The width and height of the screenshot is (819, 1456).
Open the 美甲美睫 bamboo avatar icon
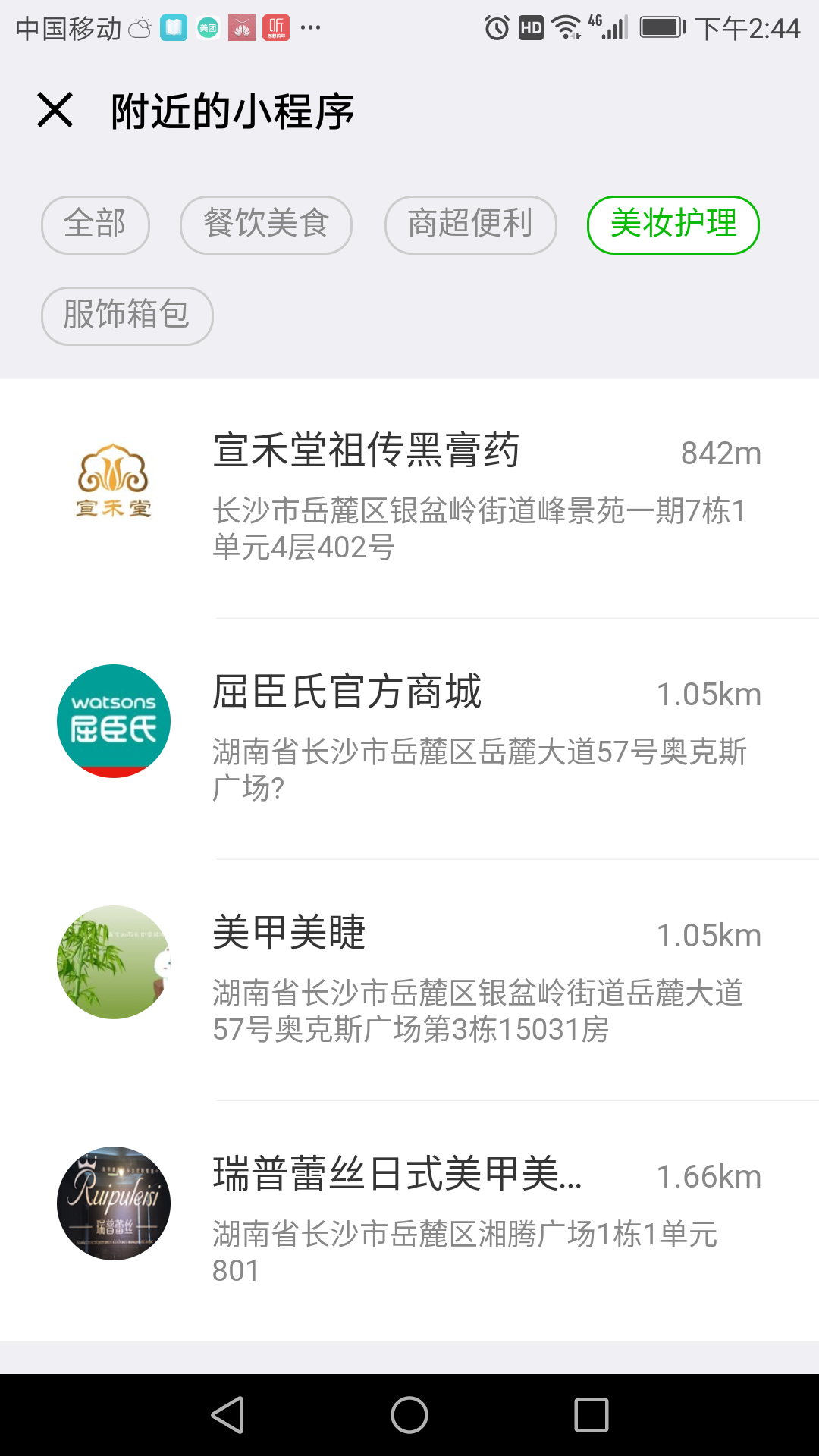coord(113,962)
